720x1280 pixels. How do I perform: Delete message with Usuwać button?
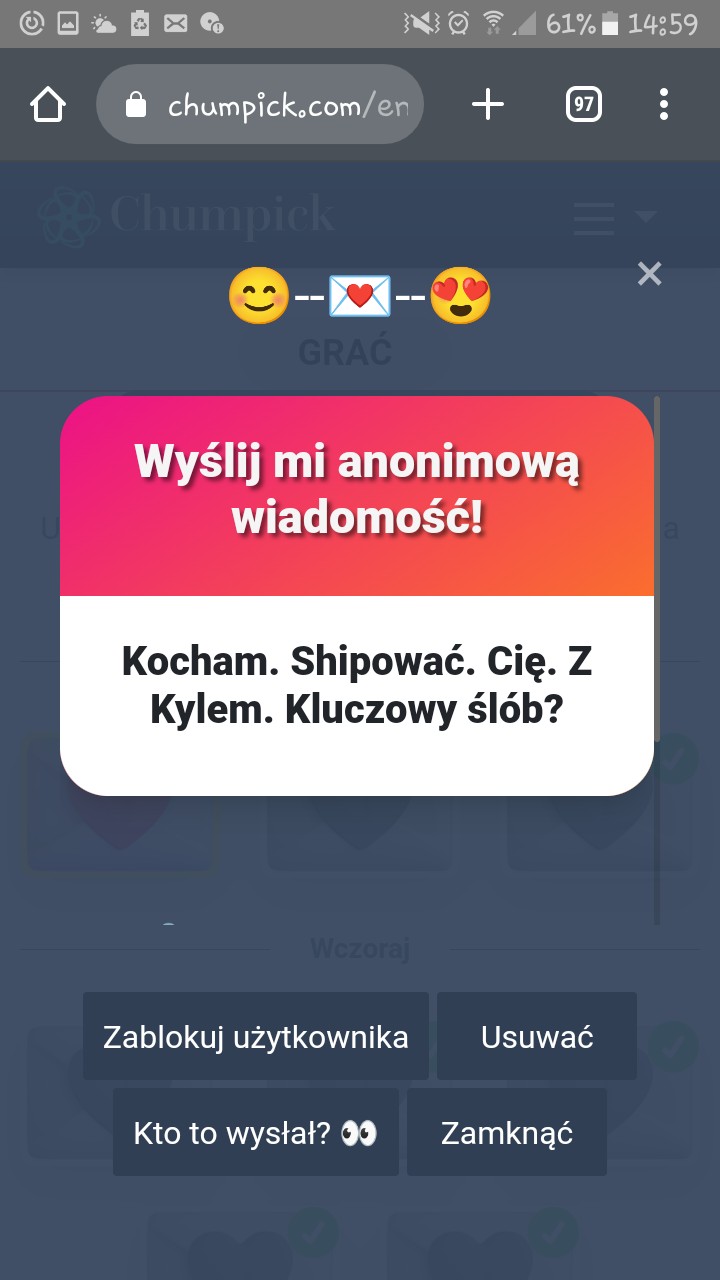(537, 1036)
